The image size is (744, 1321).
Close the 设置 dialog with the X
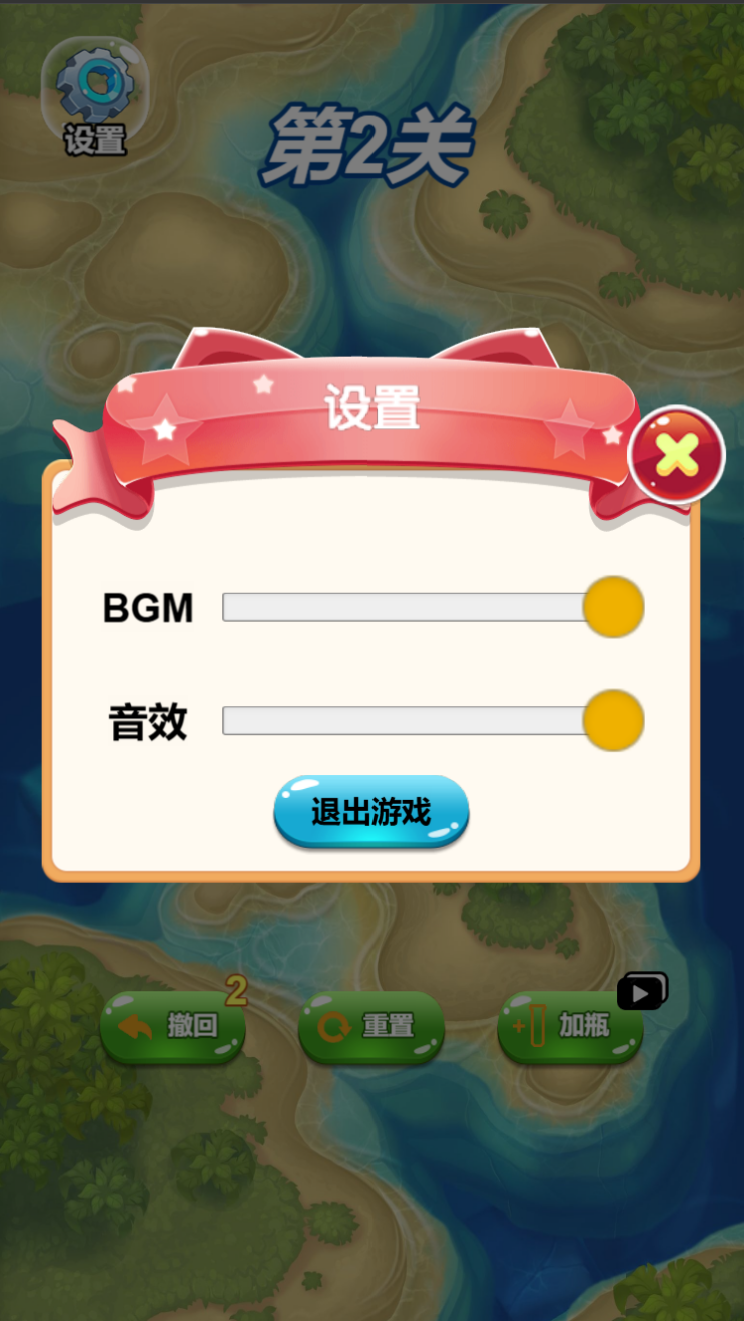coord(676,456)
